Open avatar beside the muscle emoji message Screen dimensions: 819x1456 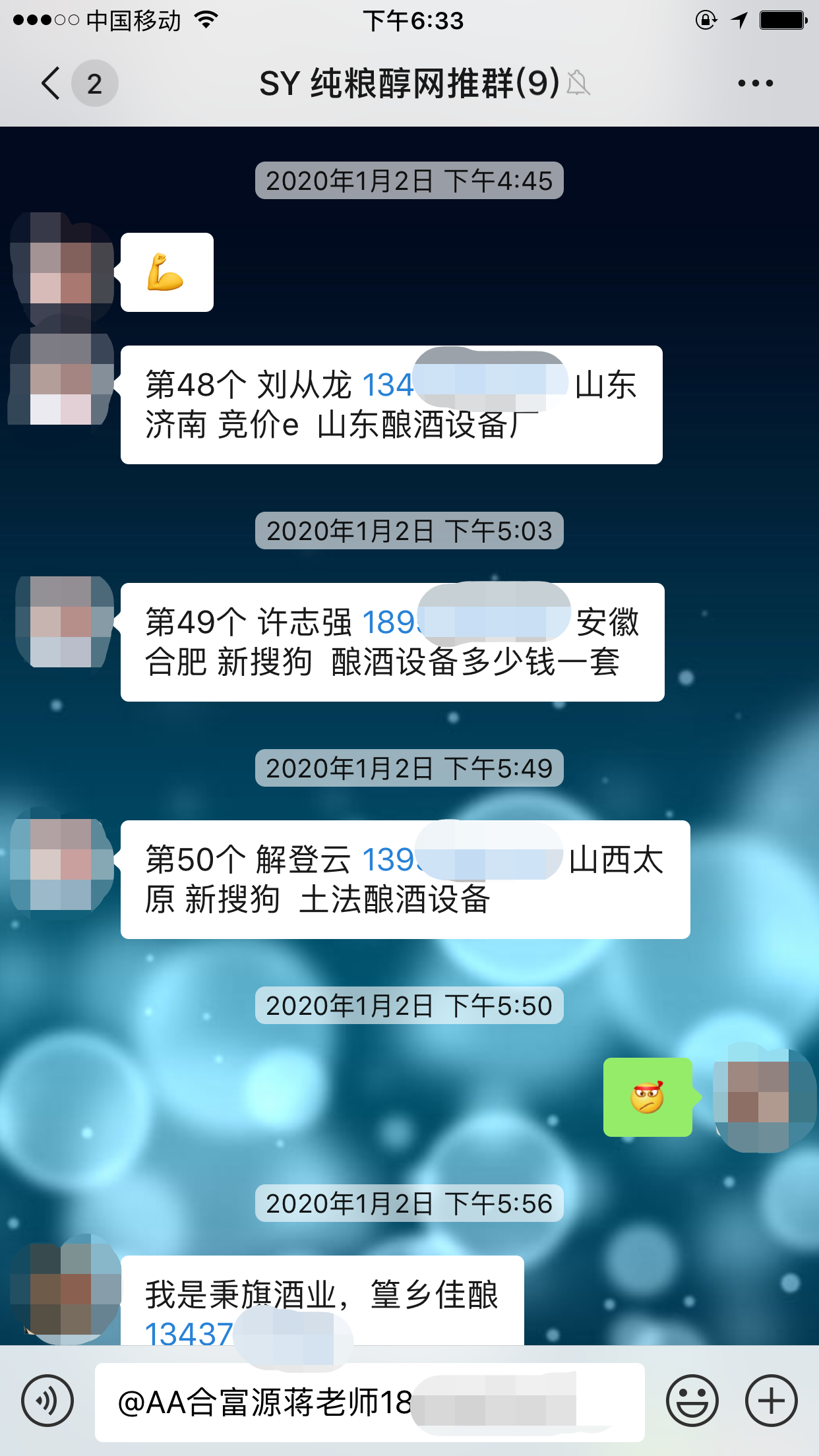[x=62, y=272]
